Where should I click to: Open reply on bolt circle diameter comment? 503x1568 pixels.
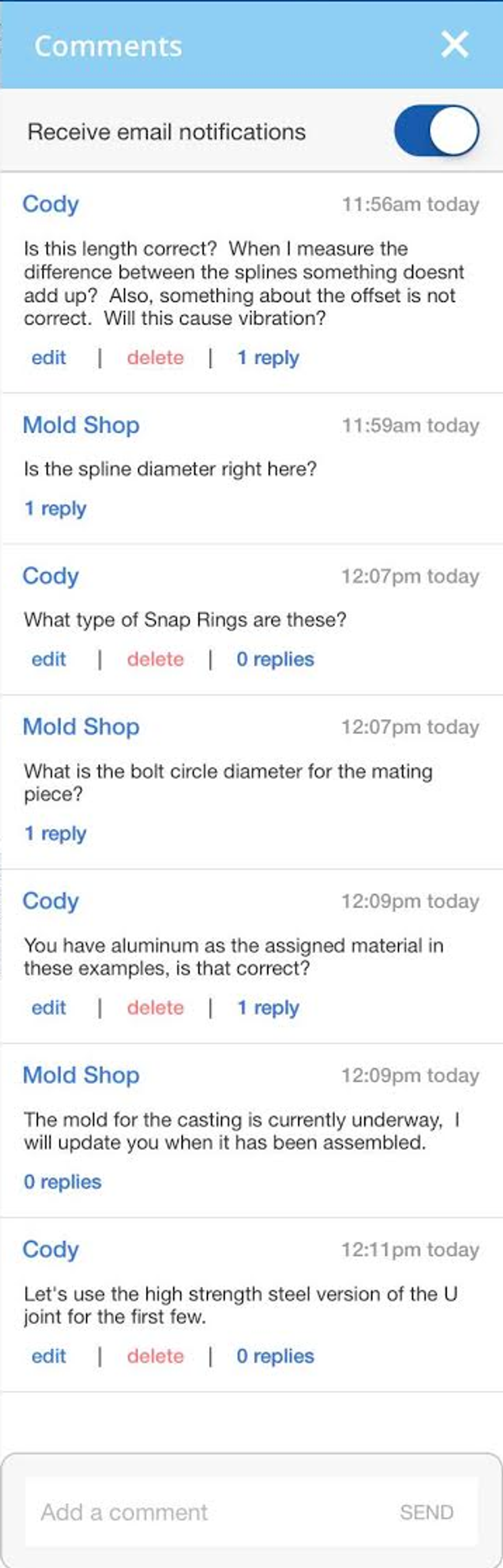pos(55,833)
